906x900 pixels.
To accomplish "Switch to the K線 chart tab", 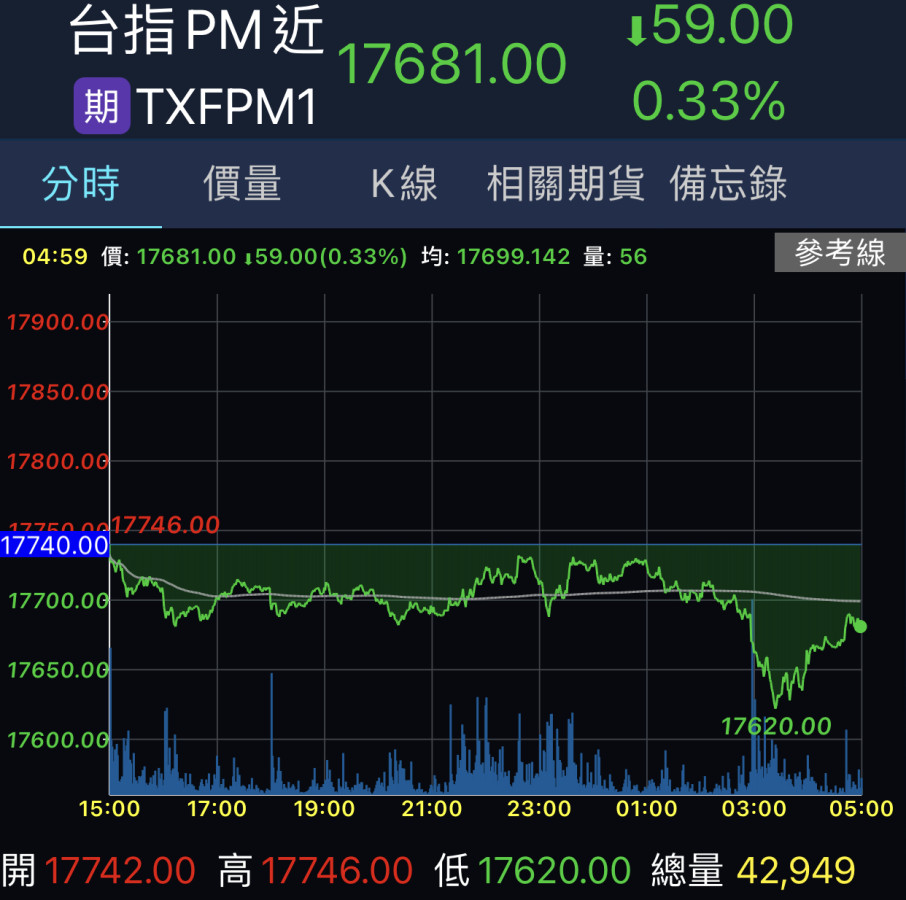I will pos(404,185).
